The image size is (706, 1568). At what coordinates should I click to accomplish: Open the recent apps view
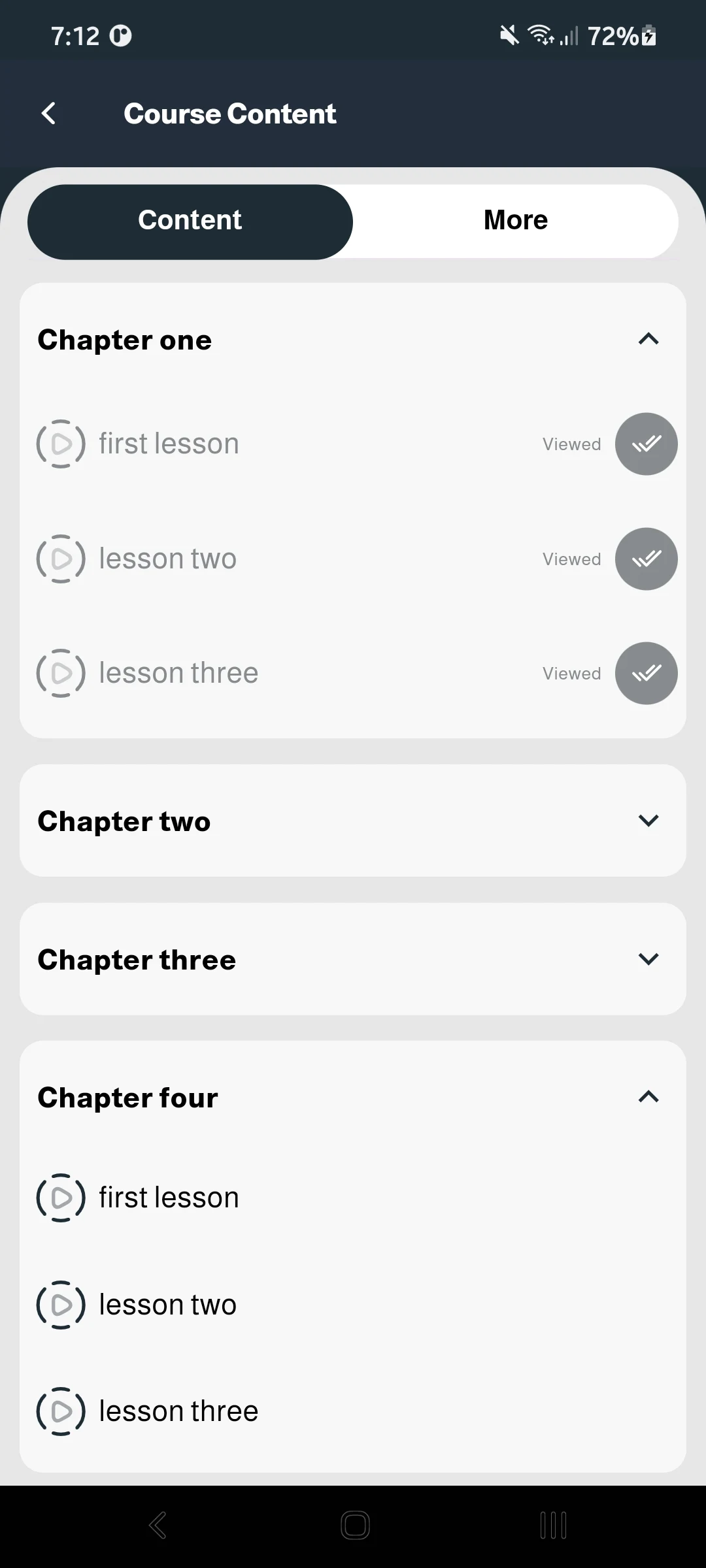[553, 1526]
